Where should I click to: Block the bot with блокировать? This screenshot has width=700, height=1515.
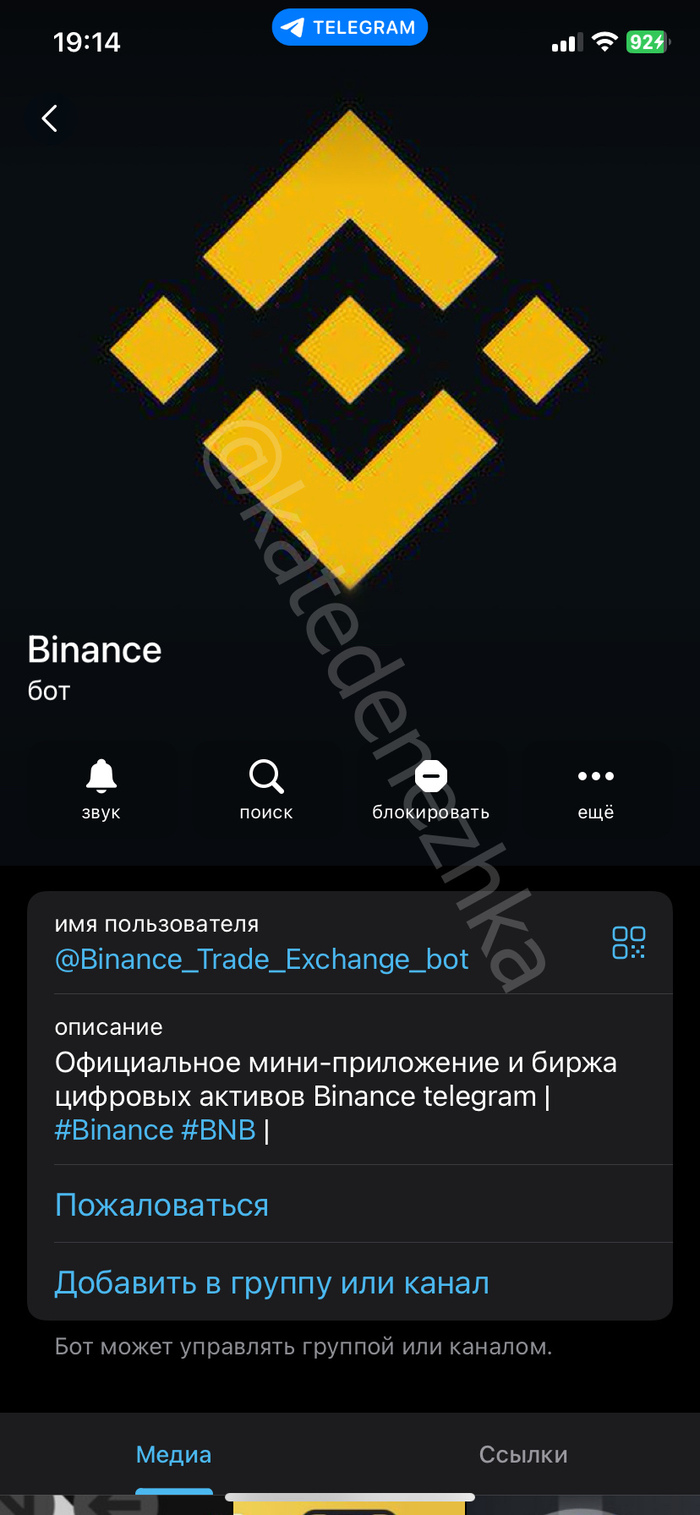431,789
